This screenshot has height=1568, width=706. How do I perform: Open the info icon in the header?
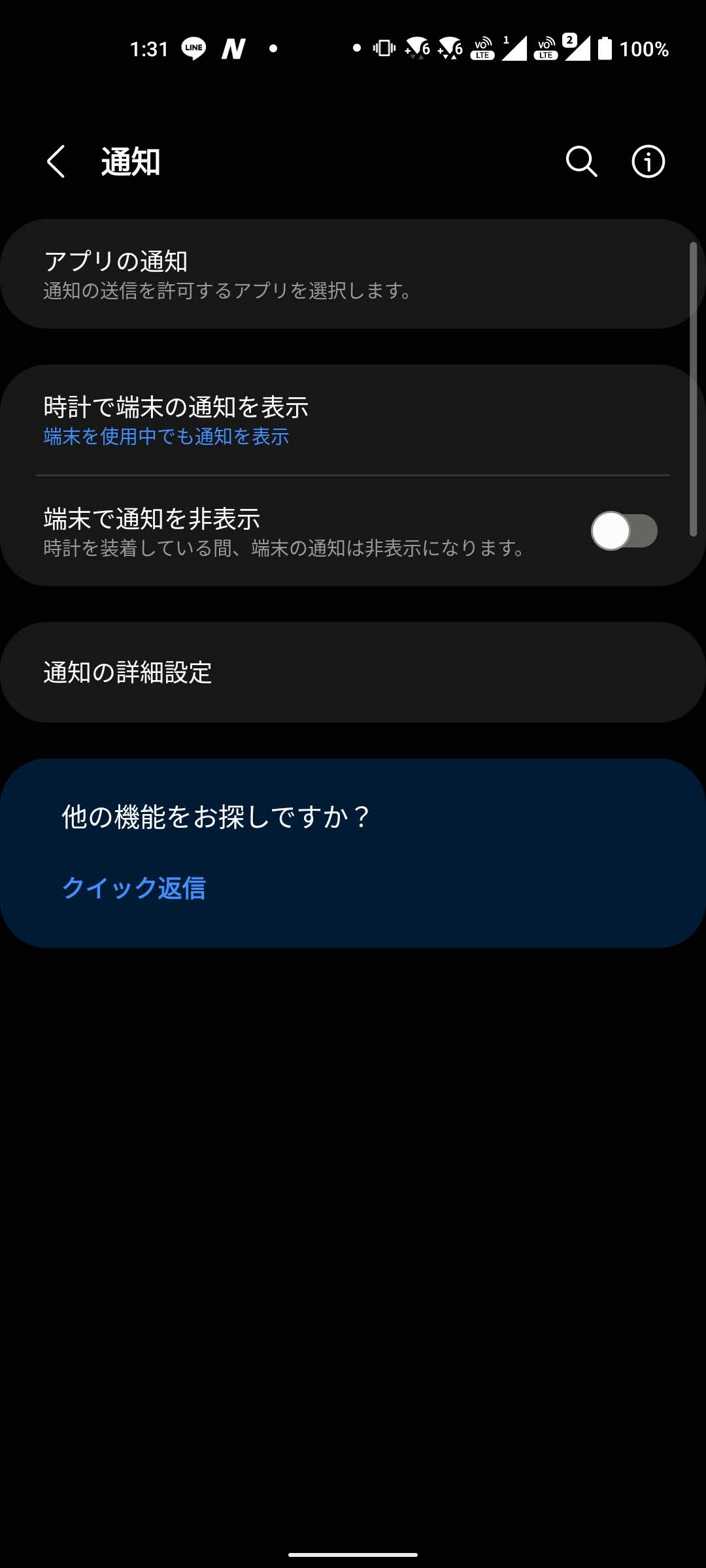click(x=648, y=161)
